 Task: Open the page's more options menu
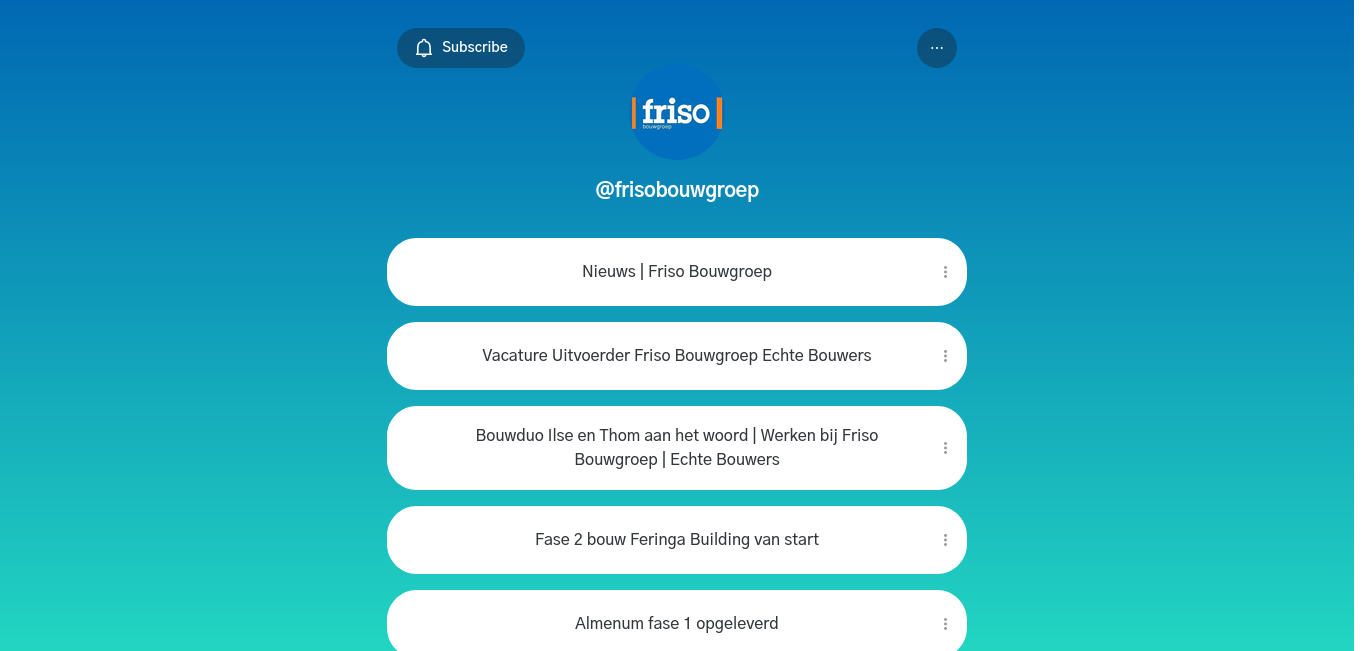[x=936, y=48]
